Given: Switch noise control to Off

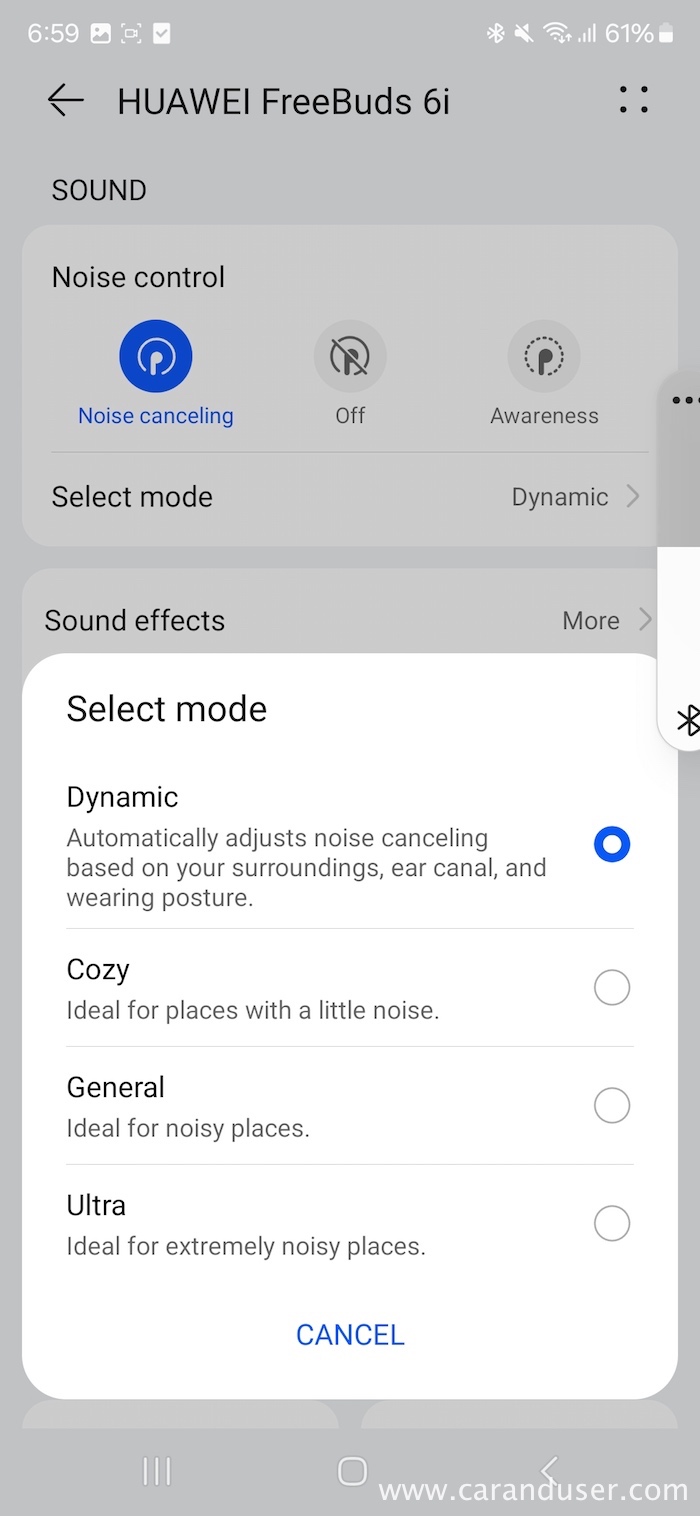Looking at the screenshot, I should pyautogui.click(x=350, y=356).
